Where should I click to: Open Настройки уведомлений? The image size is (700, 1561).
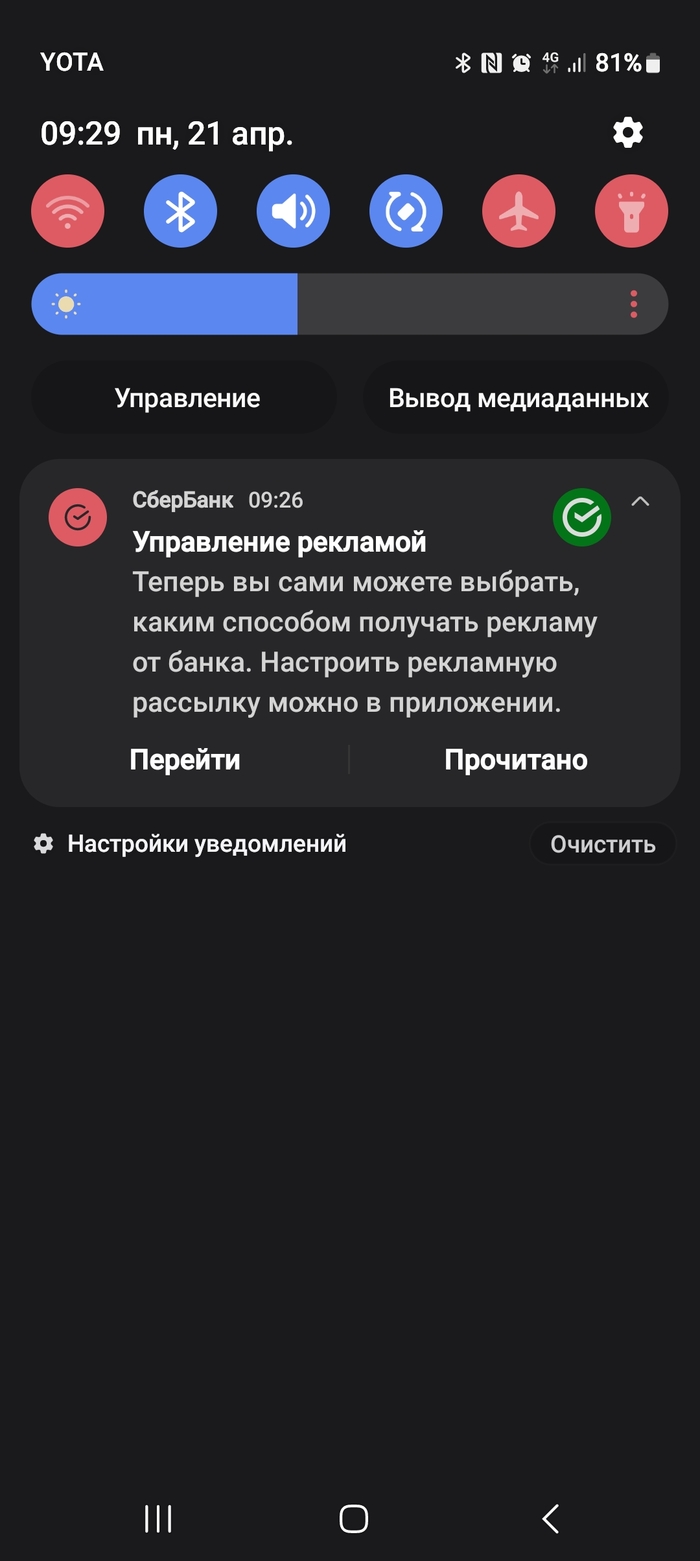click(190, 844)
